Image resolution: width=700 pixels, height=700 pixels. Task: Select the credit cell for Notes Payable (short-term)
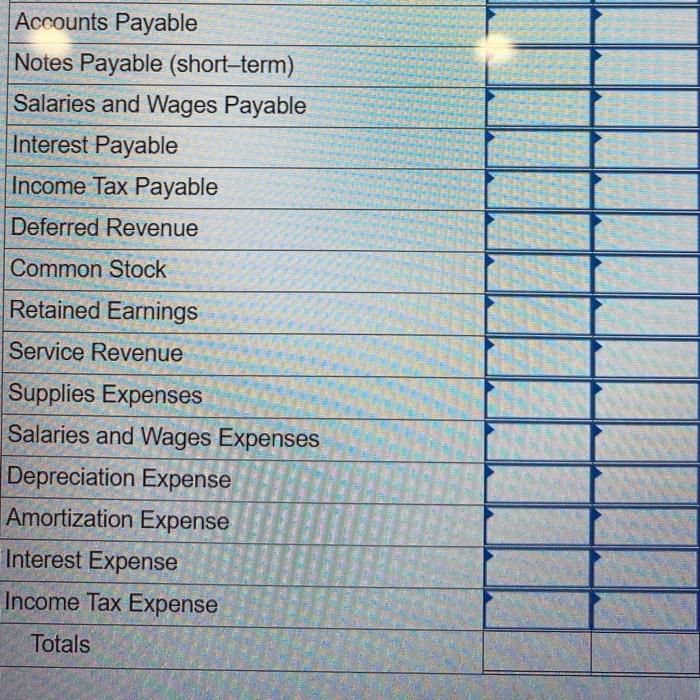(645, 65)
